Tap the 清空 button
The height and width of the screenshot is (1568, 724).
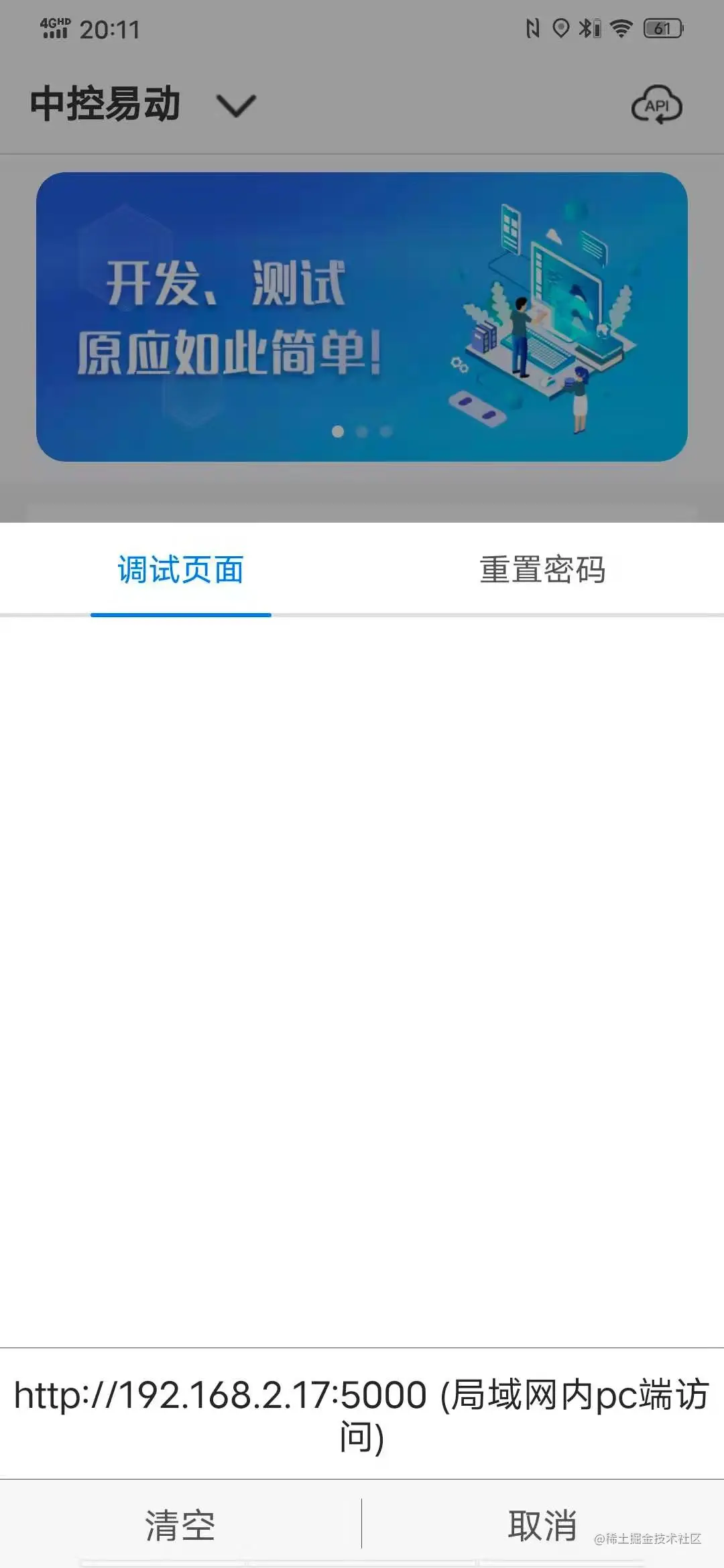[180, 1525]
